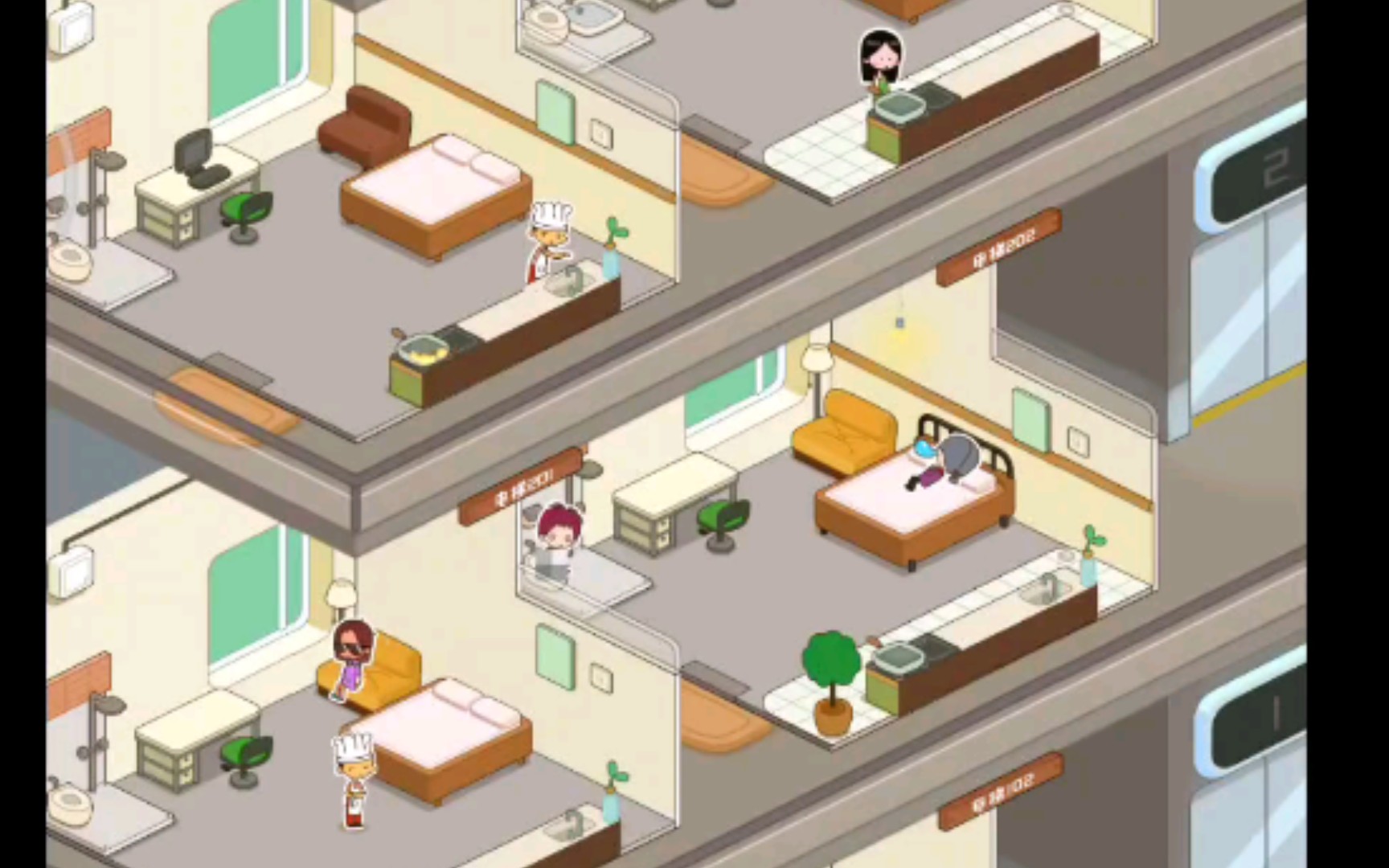Tap the red-haired tenant in the shower
This screenshot has width=1389, height=868.
click(x=558, y=538)
